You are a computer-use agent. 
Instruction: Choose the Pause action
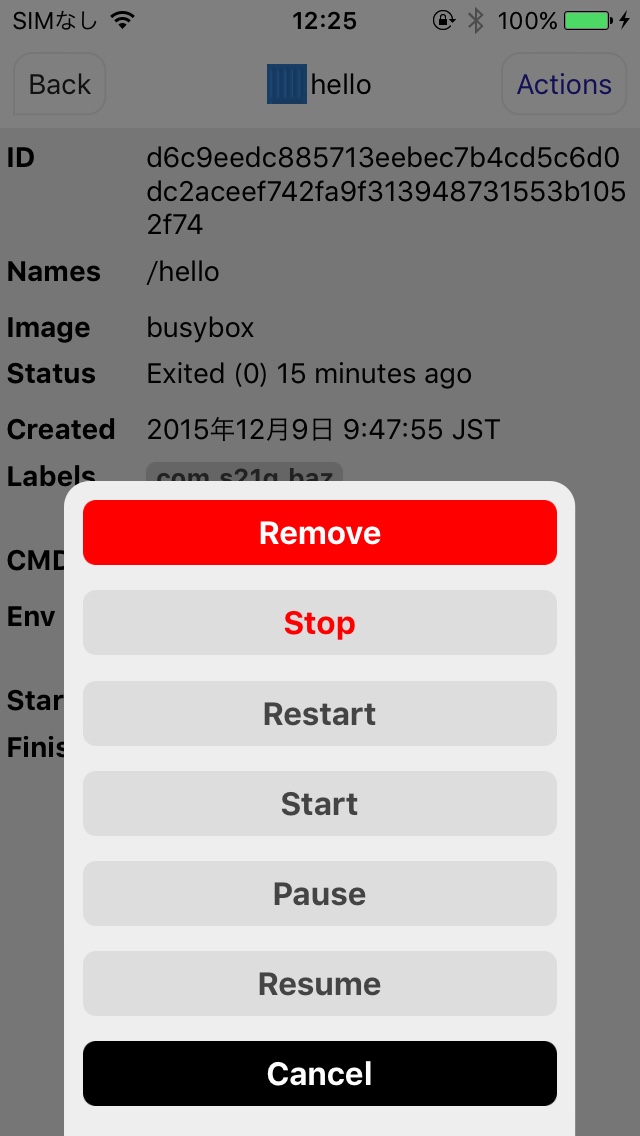(319, 893)
